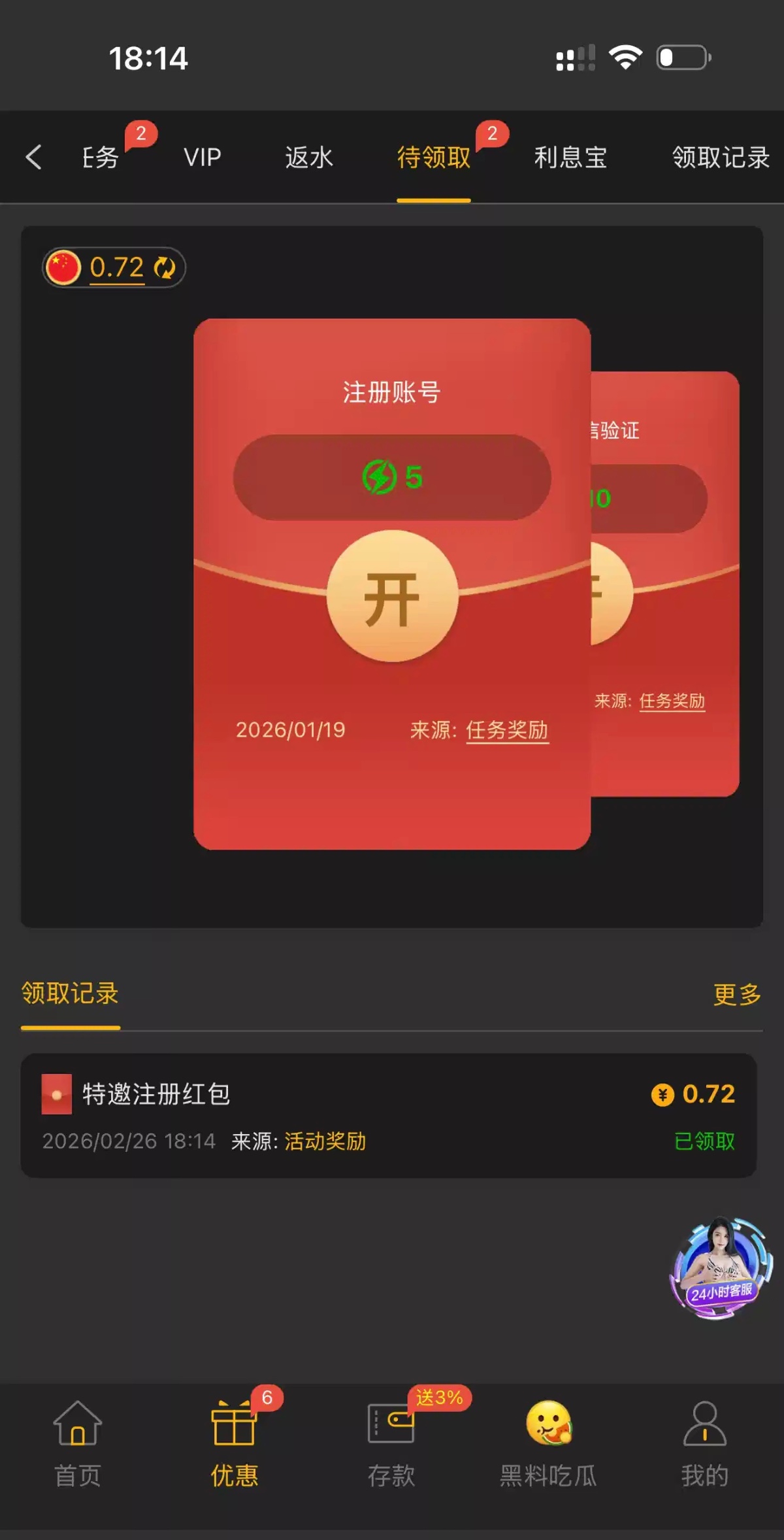Tap 更多 to see more records
Screen dimensions: 784x1540
pyautogui.click(x=736, y=994)
